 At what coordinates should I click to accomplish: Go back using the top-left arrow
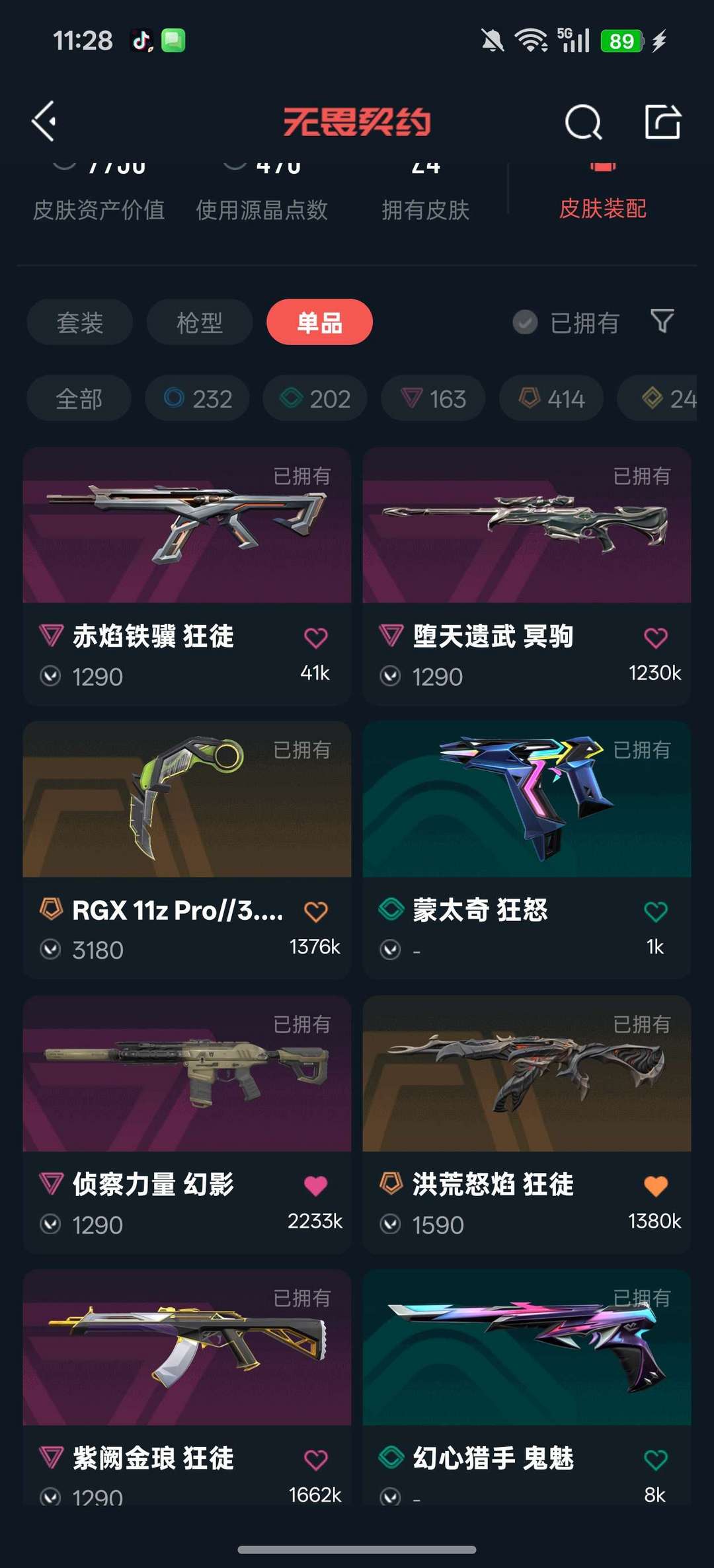coord(44,122)
